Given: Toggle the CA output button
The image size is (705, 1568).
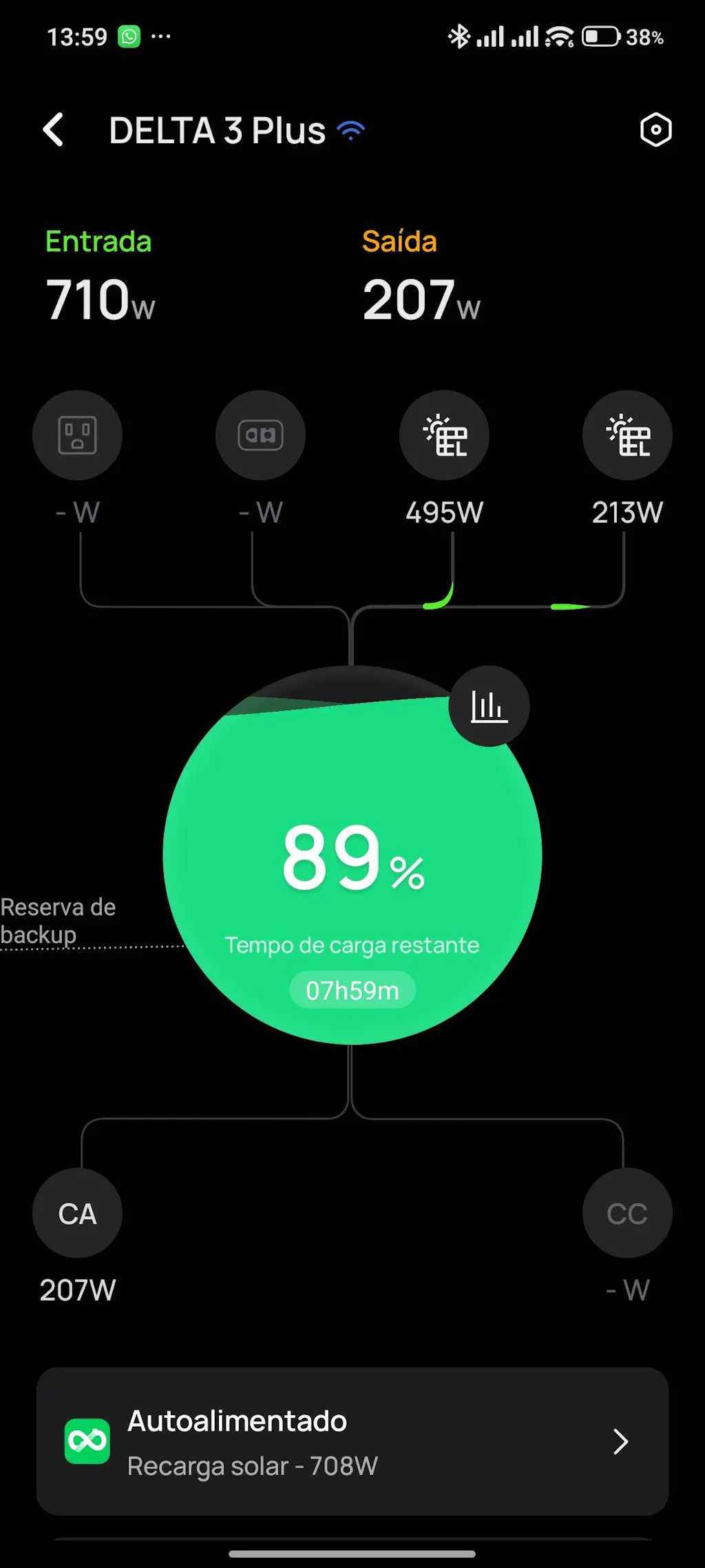Looking at the screenshot, I should tap(77, 1213).
